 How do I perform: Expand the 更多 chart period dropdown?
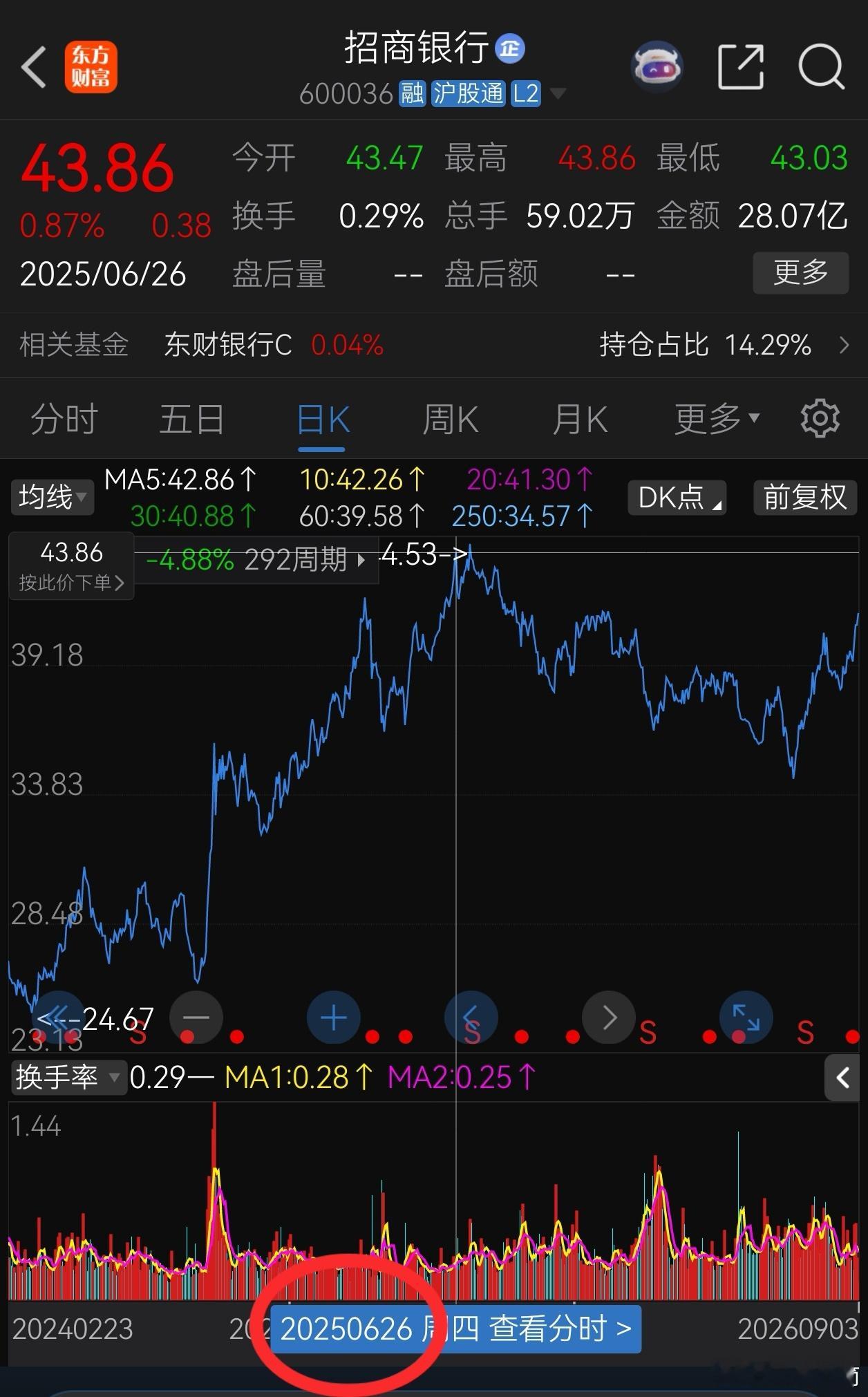[717, 420]
